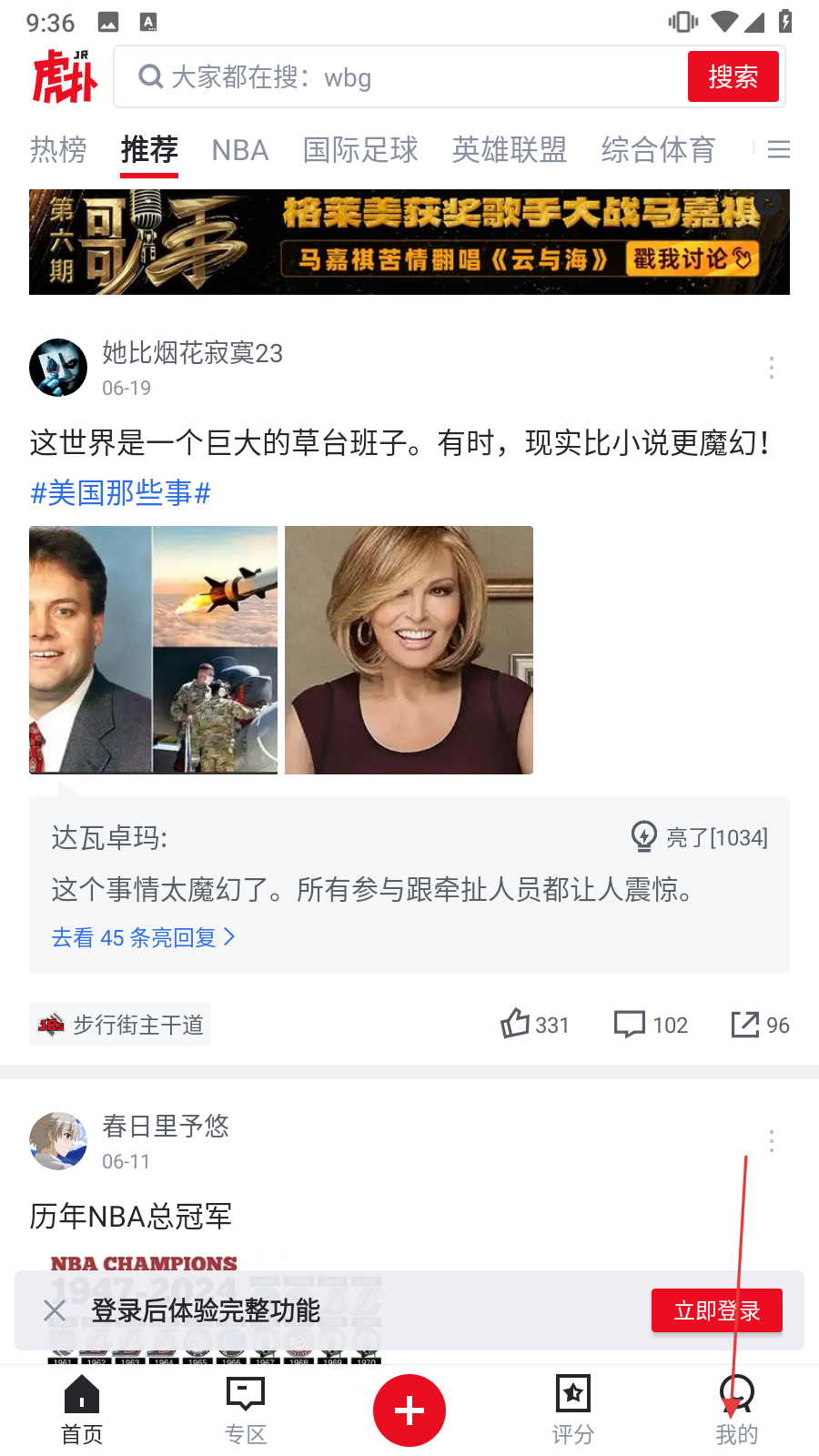
Task: Open the channel list menu icon
Action: click(778, 150)
